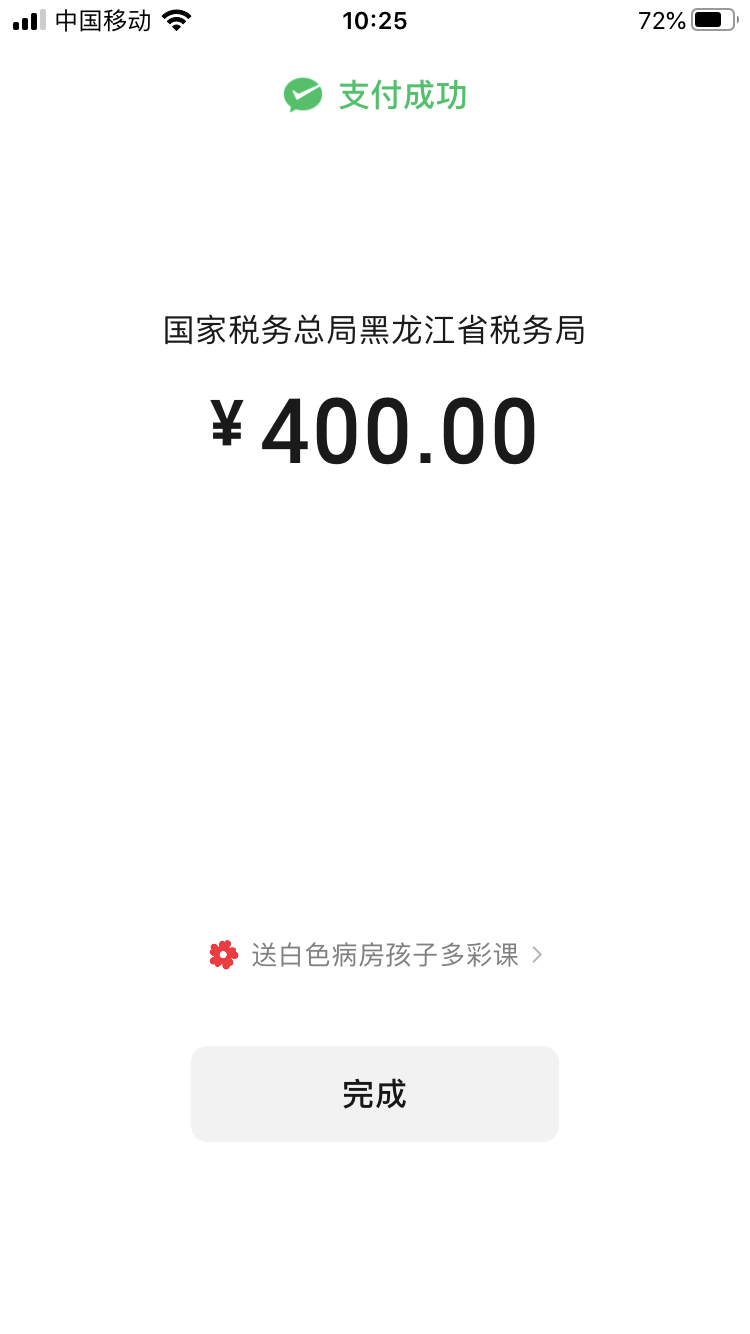Open the 送白色病房孩子多彩课 charity link
The image size is (750, 1334).
coord(376,955)
